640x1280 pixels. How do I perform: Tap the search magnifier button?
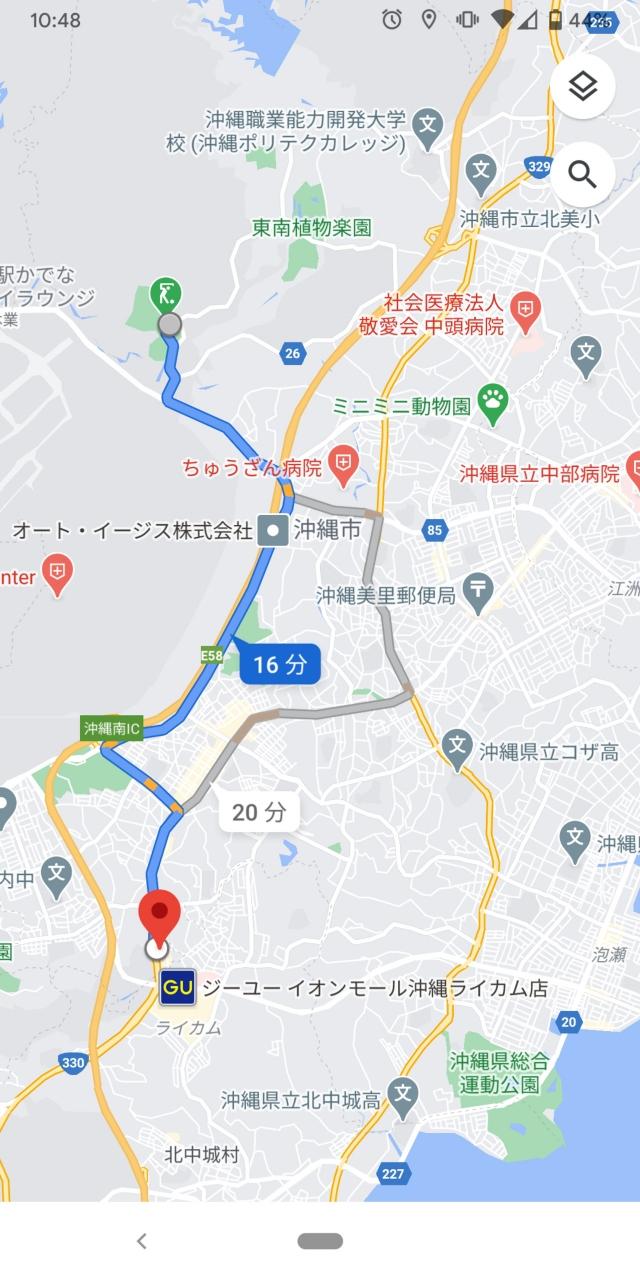[x=582, y=175]
